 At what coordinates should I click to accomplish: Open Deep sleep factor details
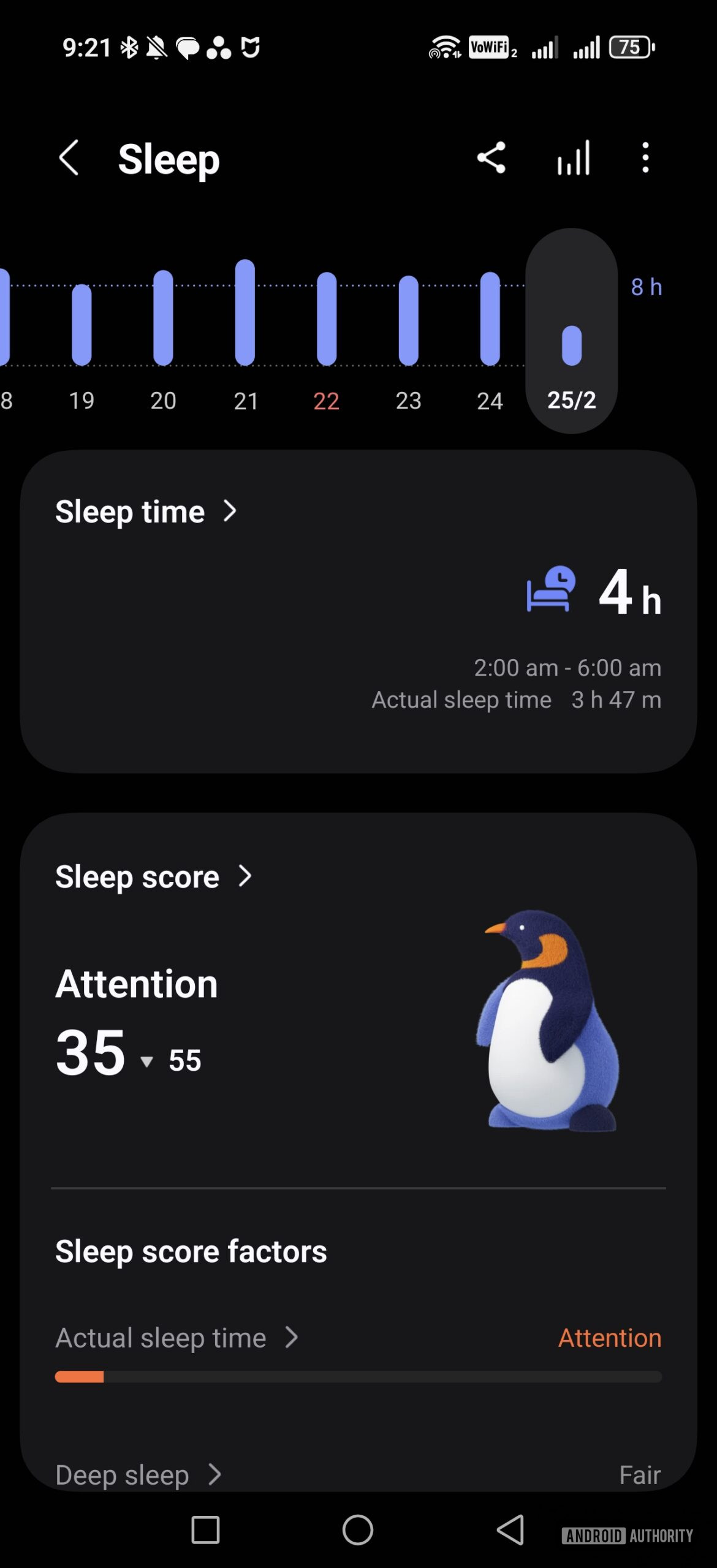(x=138, y=1474)
